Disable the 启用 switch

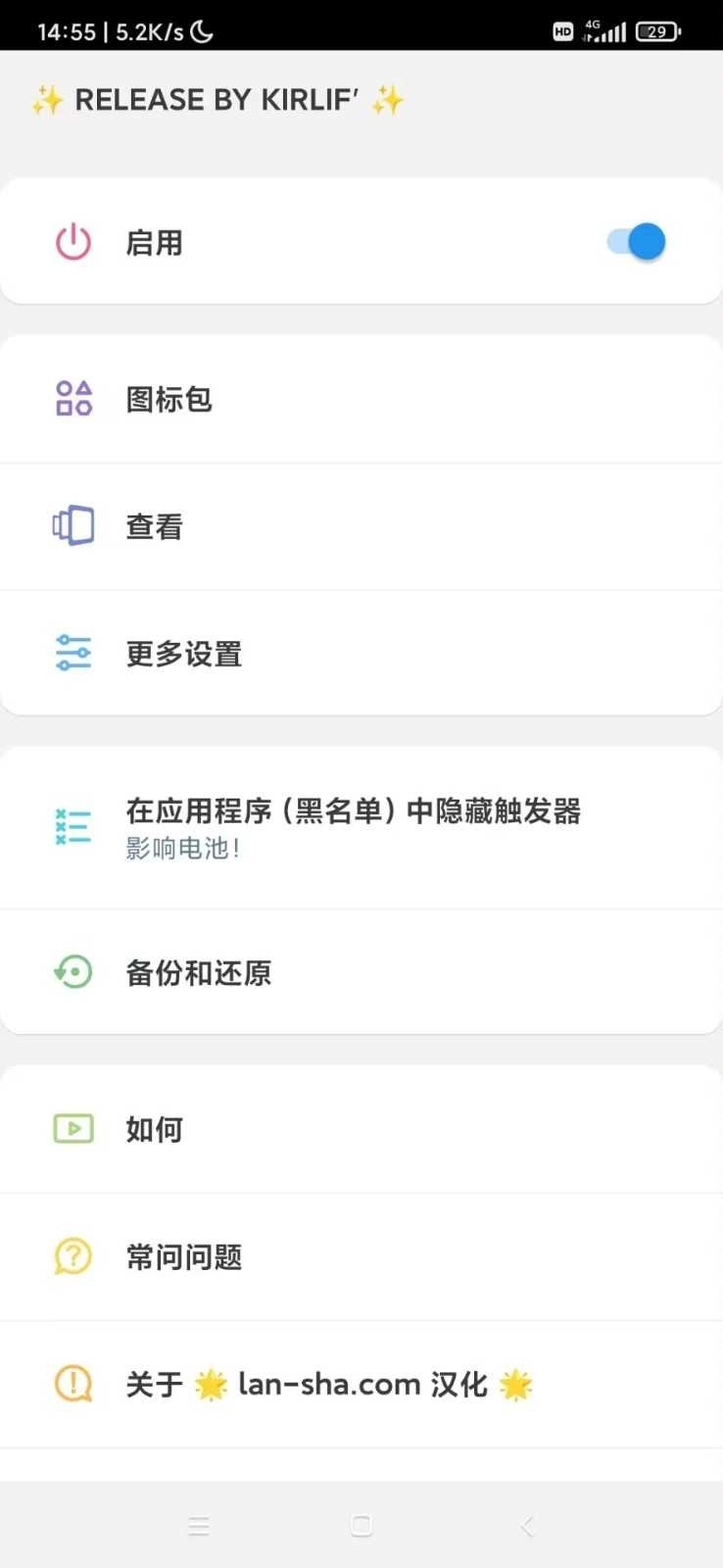coord(634,241)
